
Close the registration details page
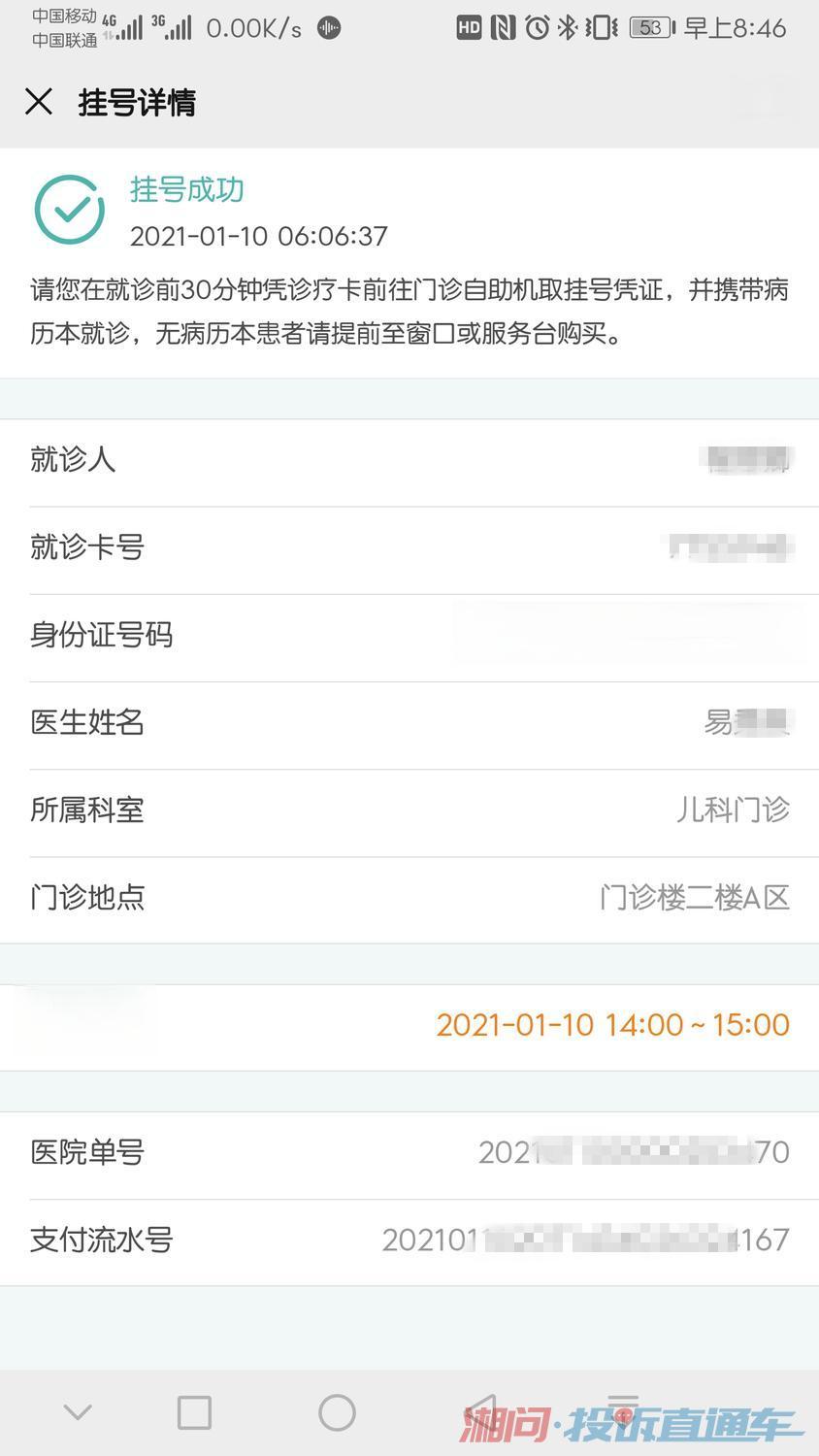39,102
